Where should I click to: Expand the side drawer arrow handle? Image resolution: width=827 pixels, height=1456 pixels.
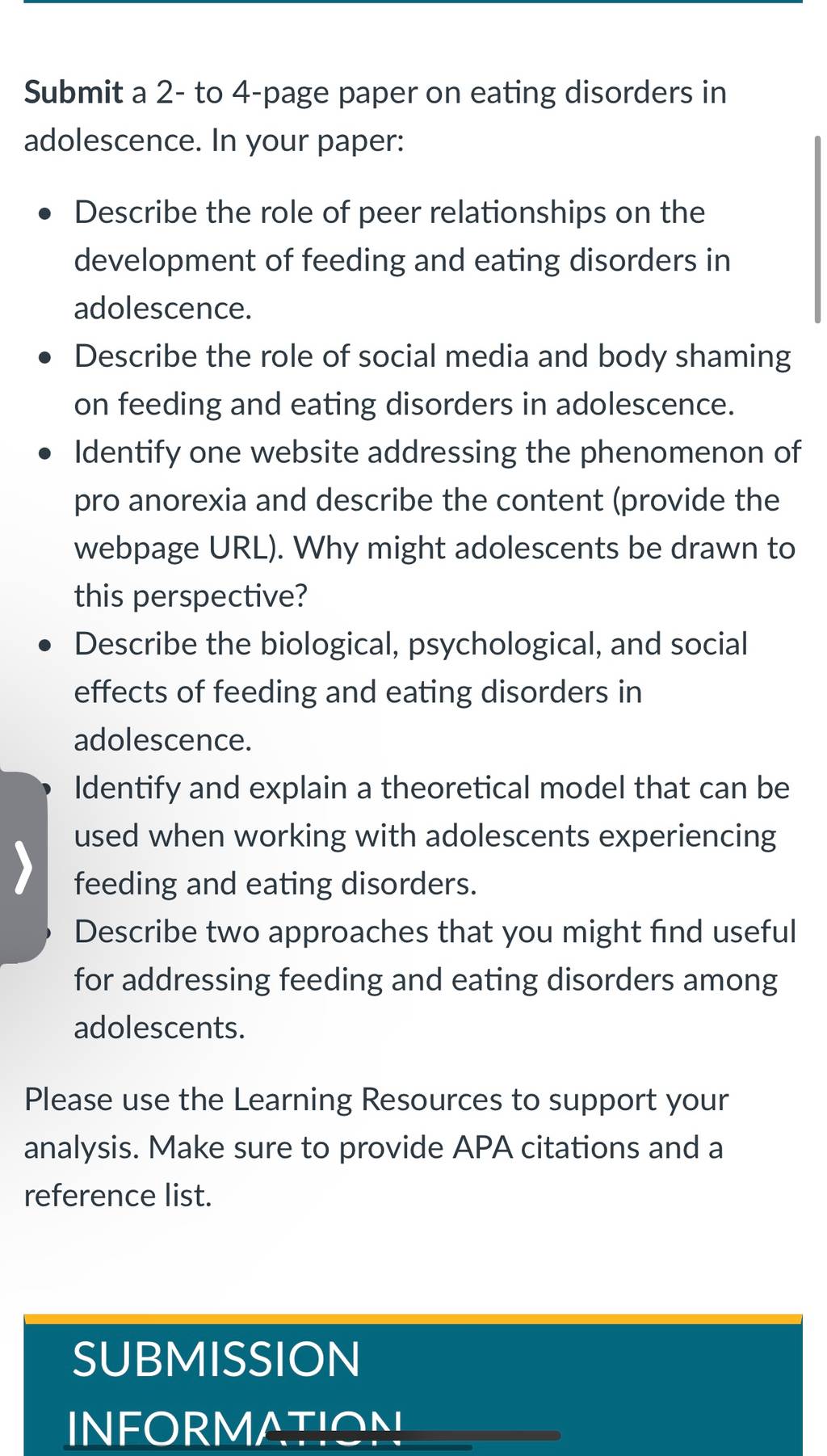pyautogui.click(x=23, y=868)
